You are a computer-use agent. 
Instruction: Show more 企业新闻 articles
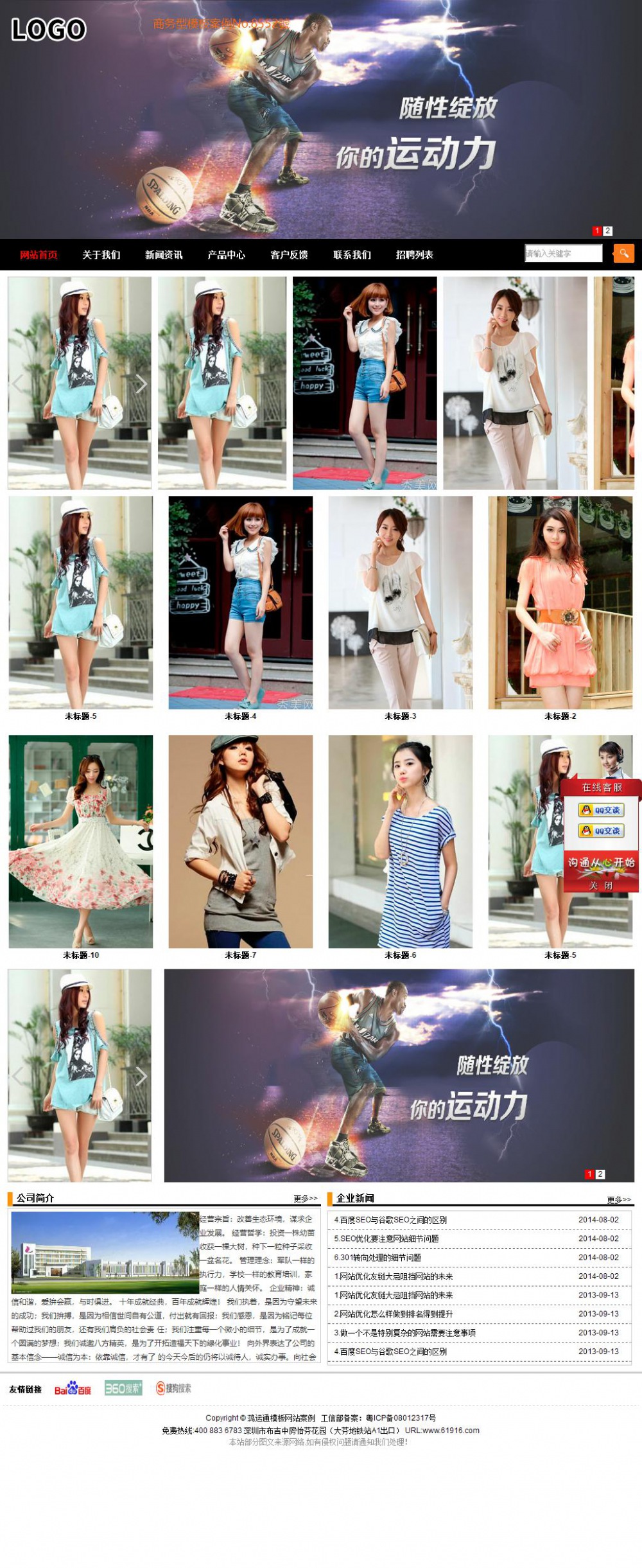pyautogui.click(x=619, y=1199)
